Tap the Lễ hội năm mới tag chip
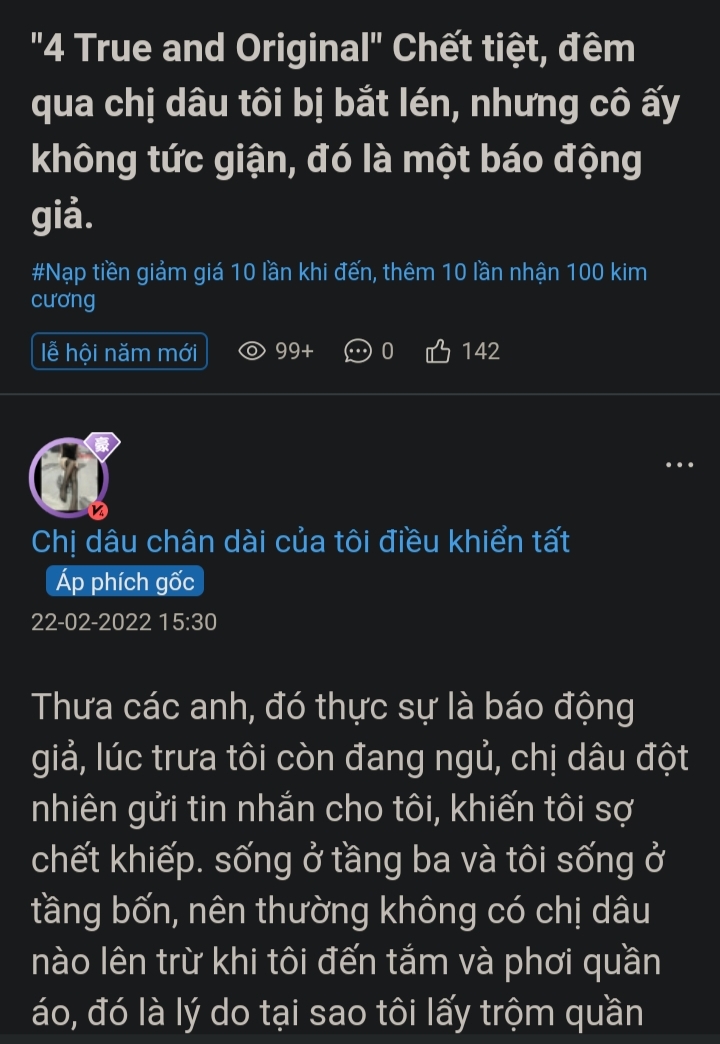This screenshot has width=720, height=1044. 119,352
